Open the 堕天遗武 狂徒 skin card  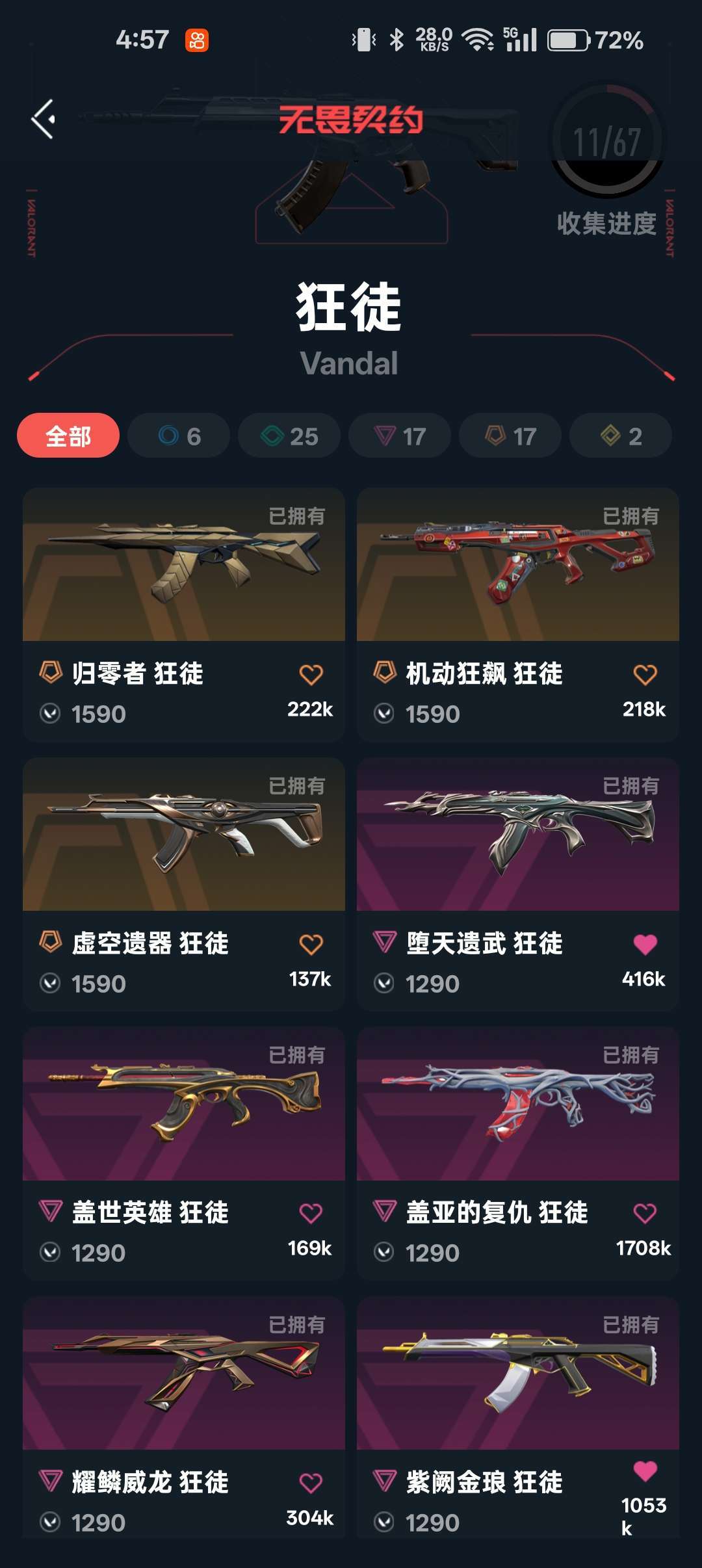(x=518, y=884)
